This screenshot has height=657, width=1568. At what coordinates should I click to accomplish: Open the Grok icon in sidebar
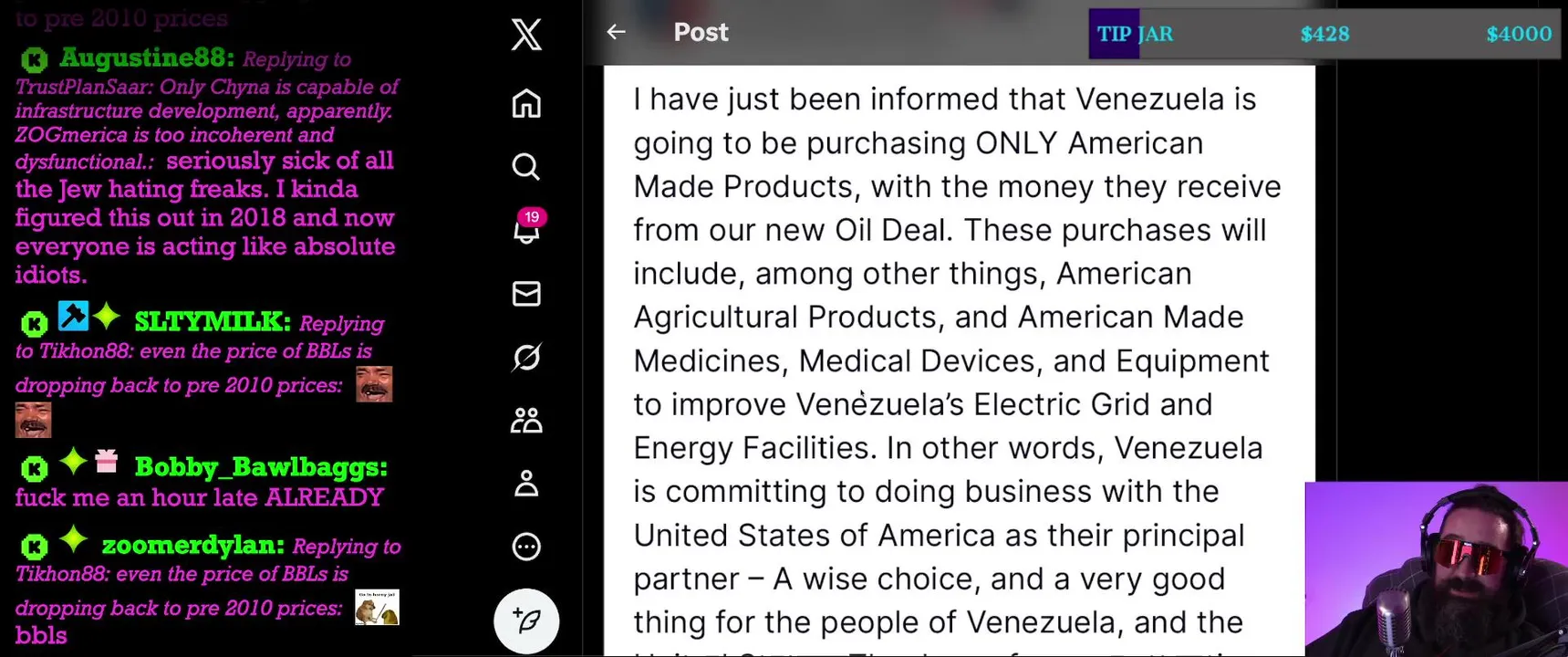point(526,357)
